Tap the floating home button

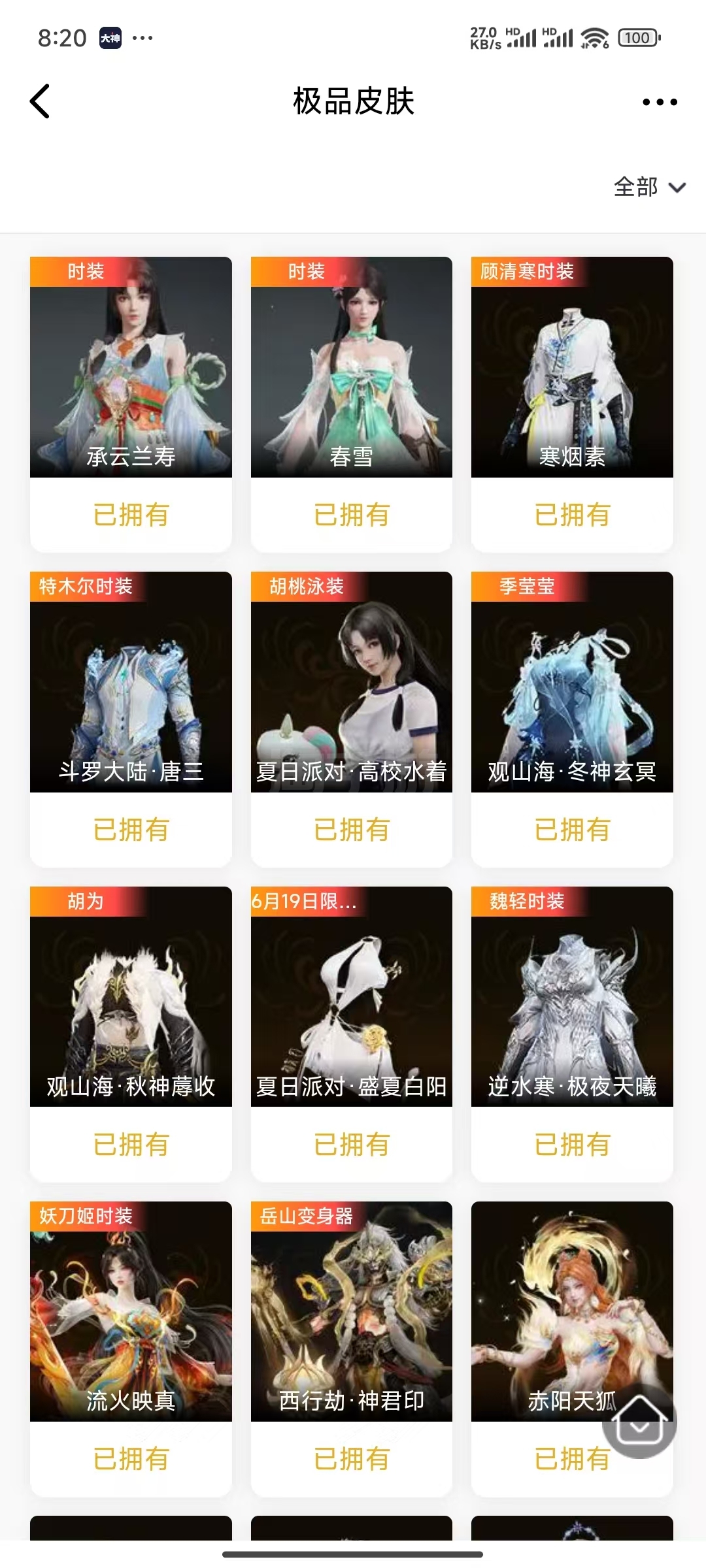coord(639,1420)
